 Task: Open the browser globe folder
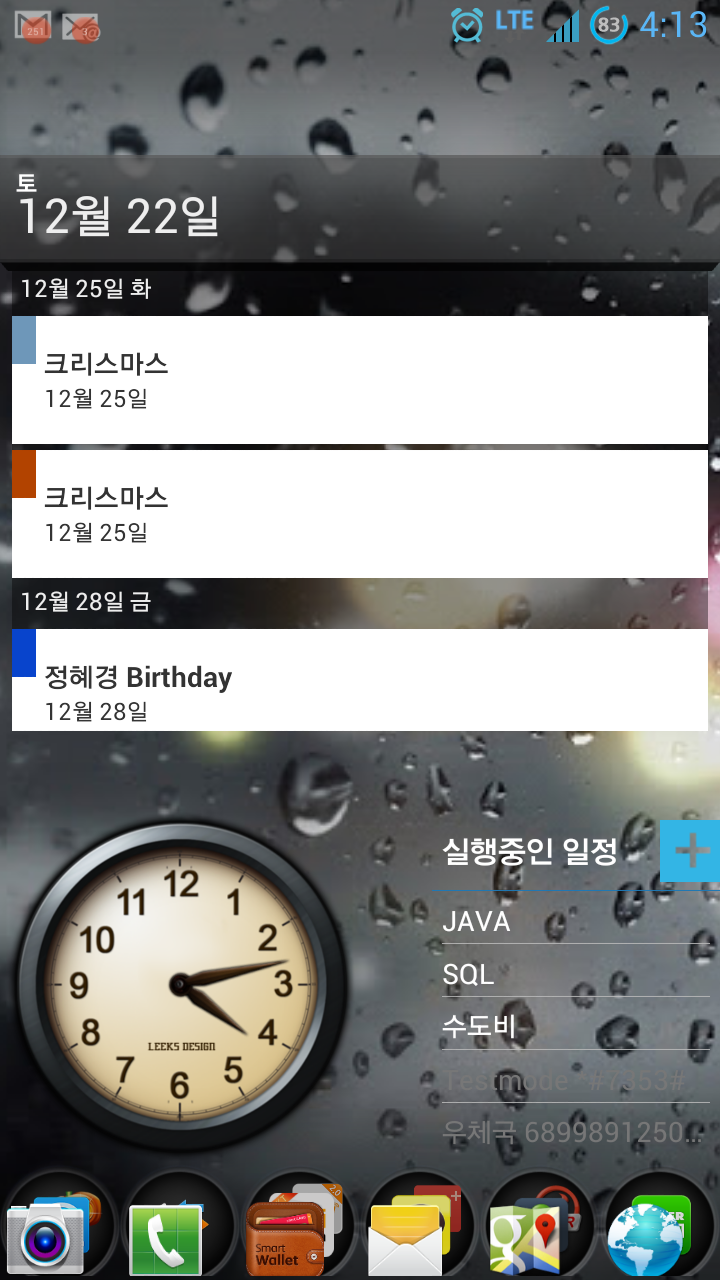tap(652, 1228)
